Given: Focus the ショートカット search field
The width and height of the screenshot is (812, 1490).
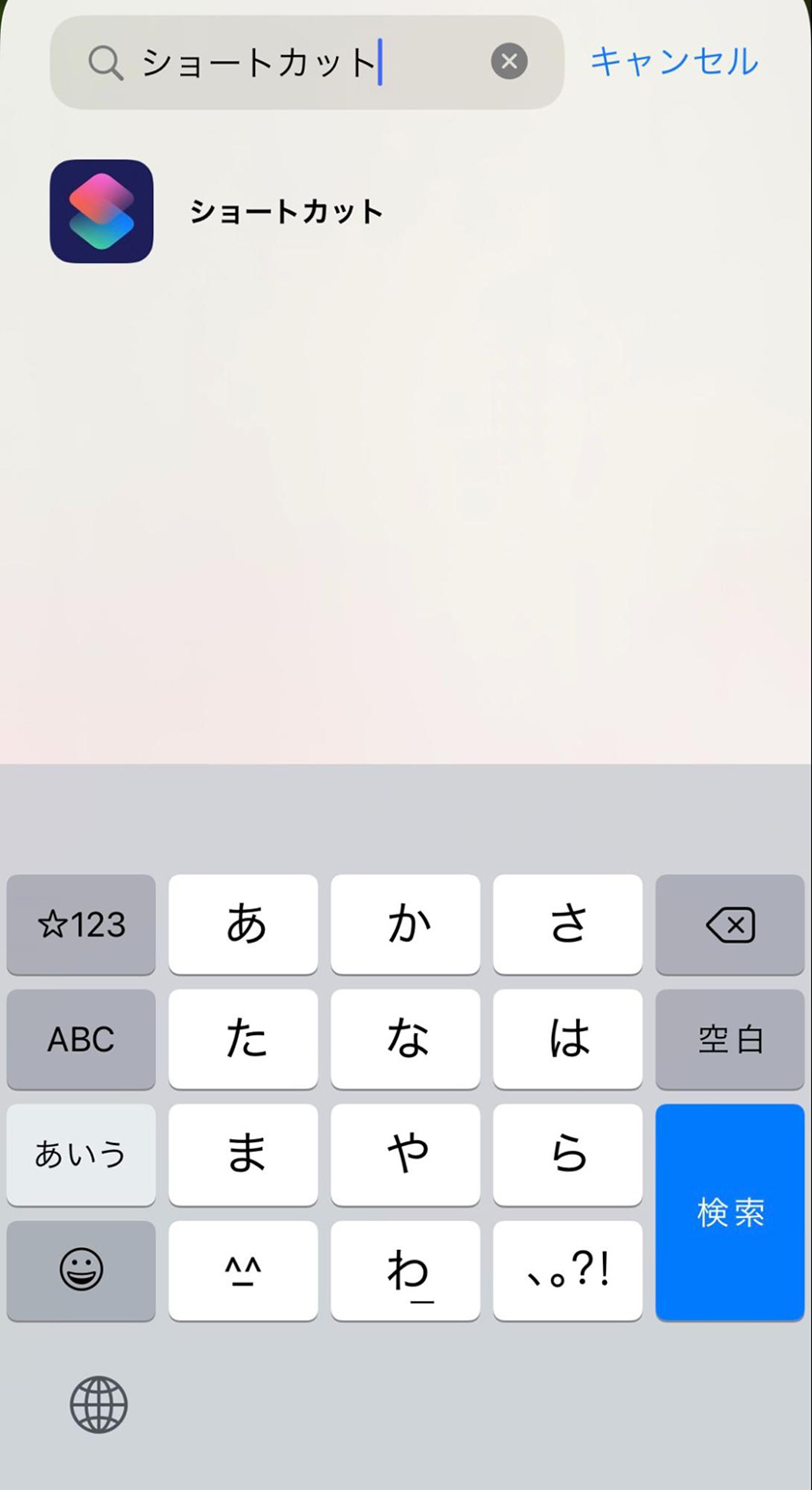Looking at the screenshot, I should tap(289, 63).
